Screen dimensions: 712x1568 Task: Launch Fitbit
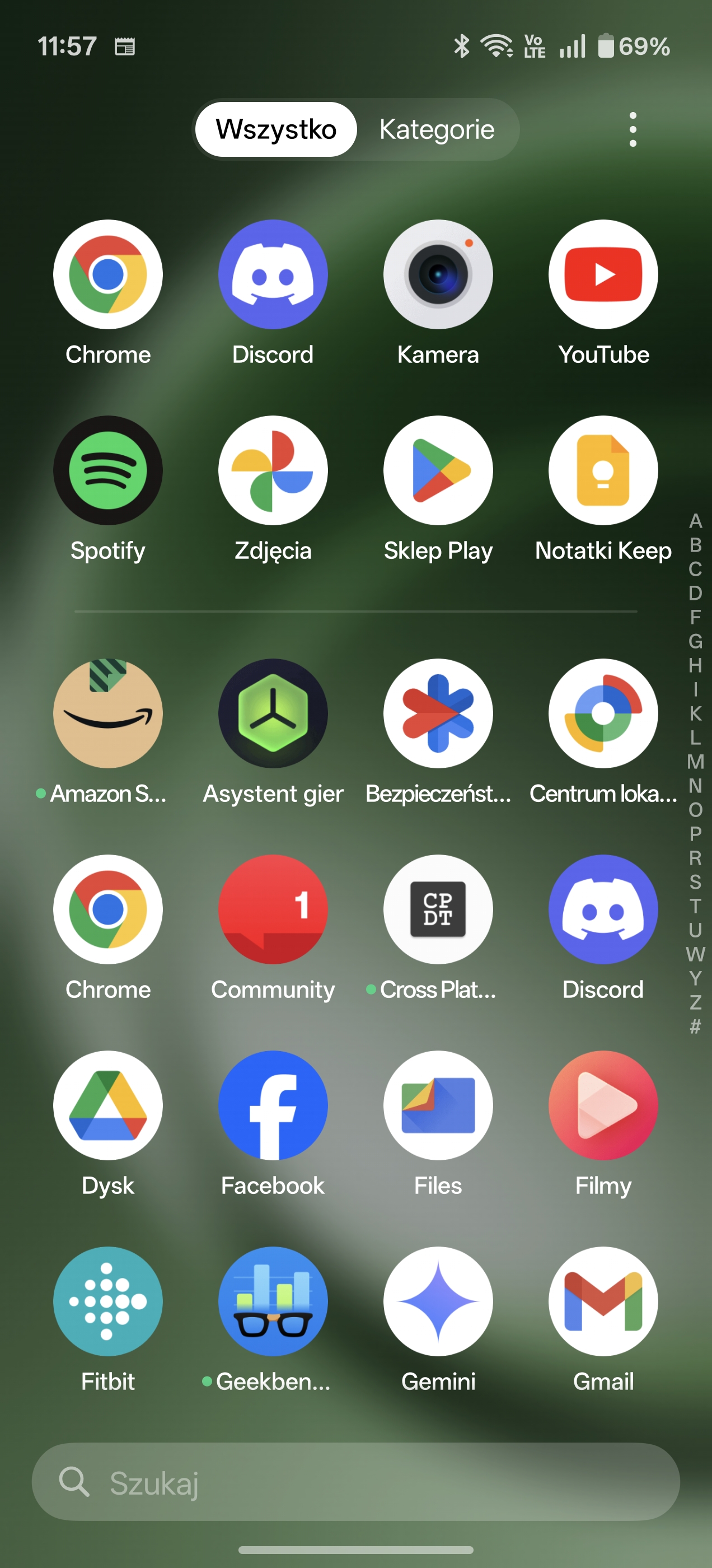107,1301
